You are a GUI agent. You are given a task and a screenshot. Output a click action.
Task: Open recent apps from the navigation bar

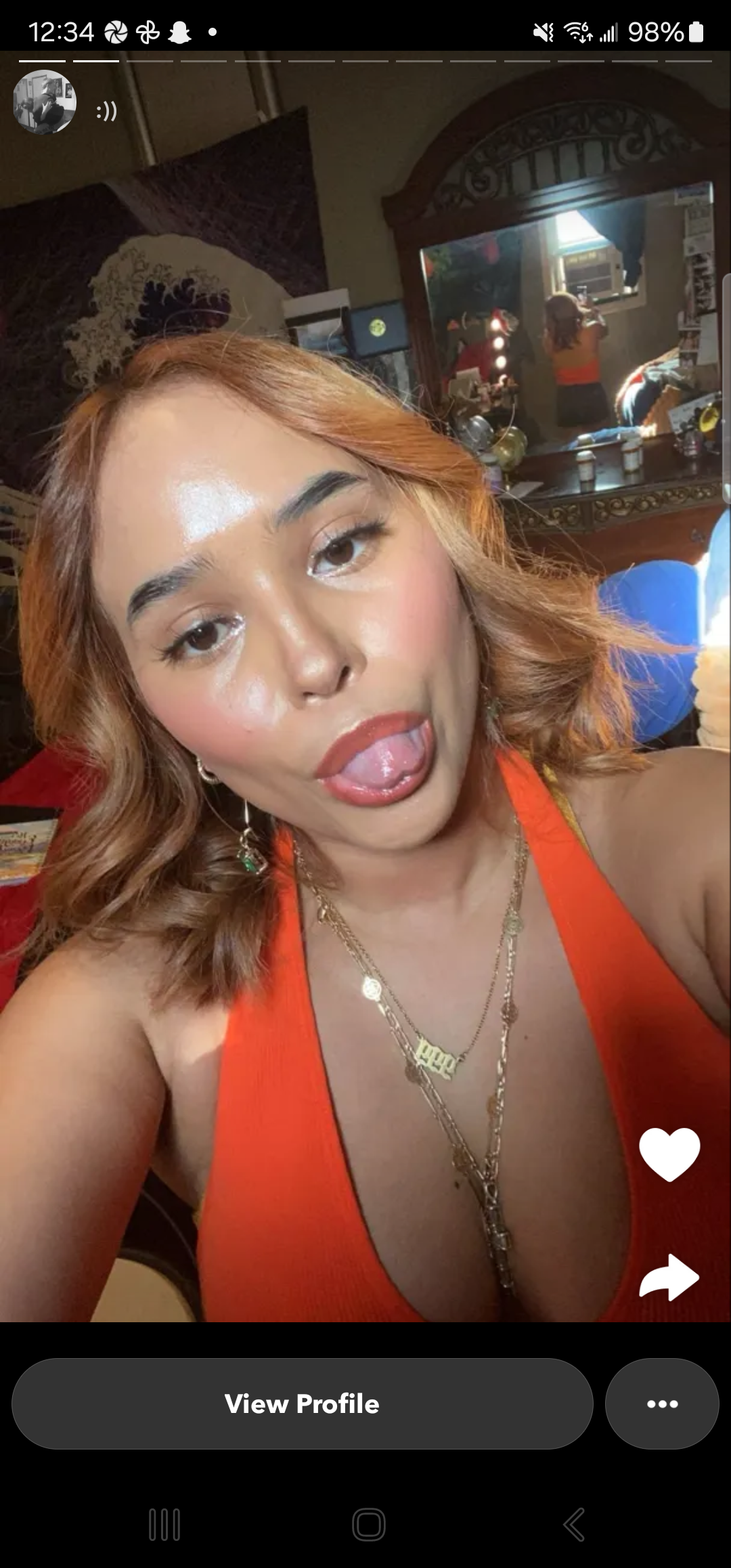(164, 1525)
